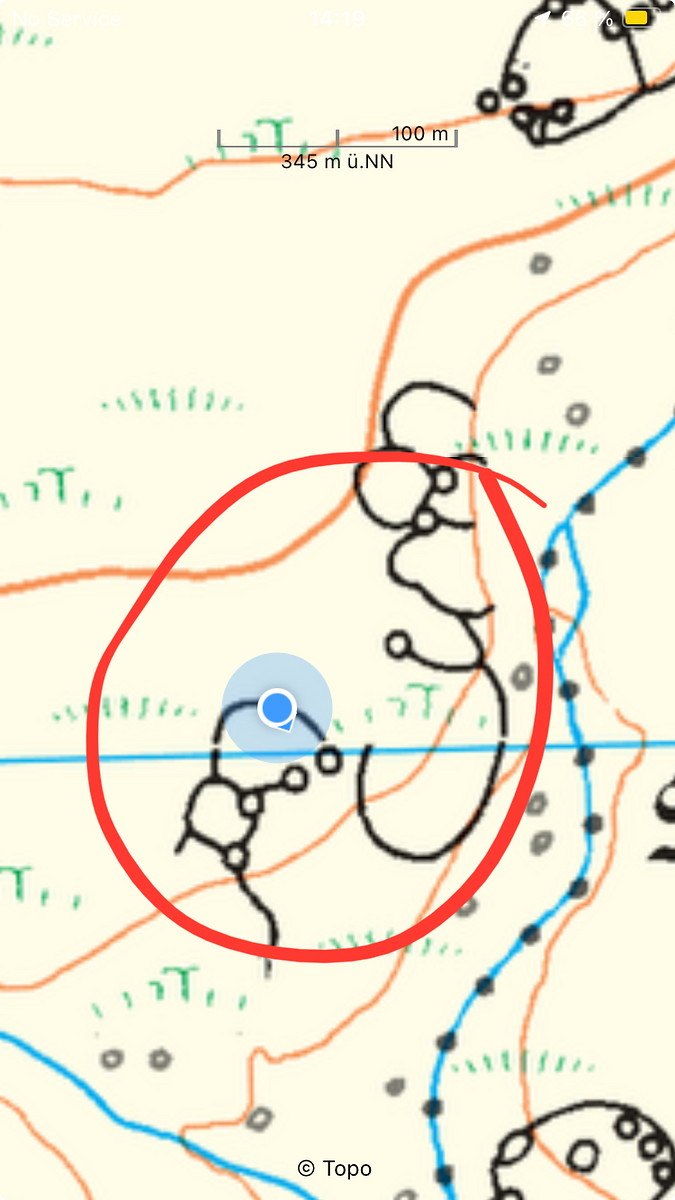
Task: Open the © Topo map attribution
Action: point(335,1168)
